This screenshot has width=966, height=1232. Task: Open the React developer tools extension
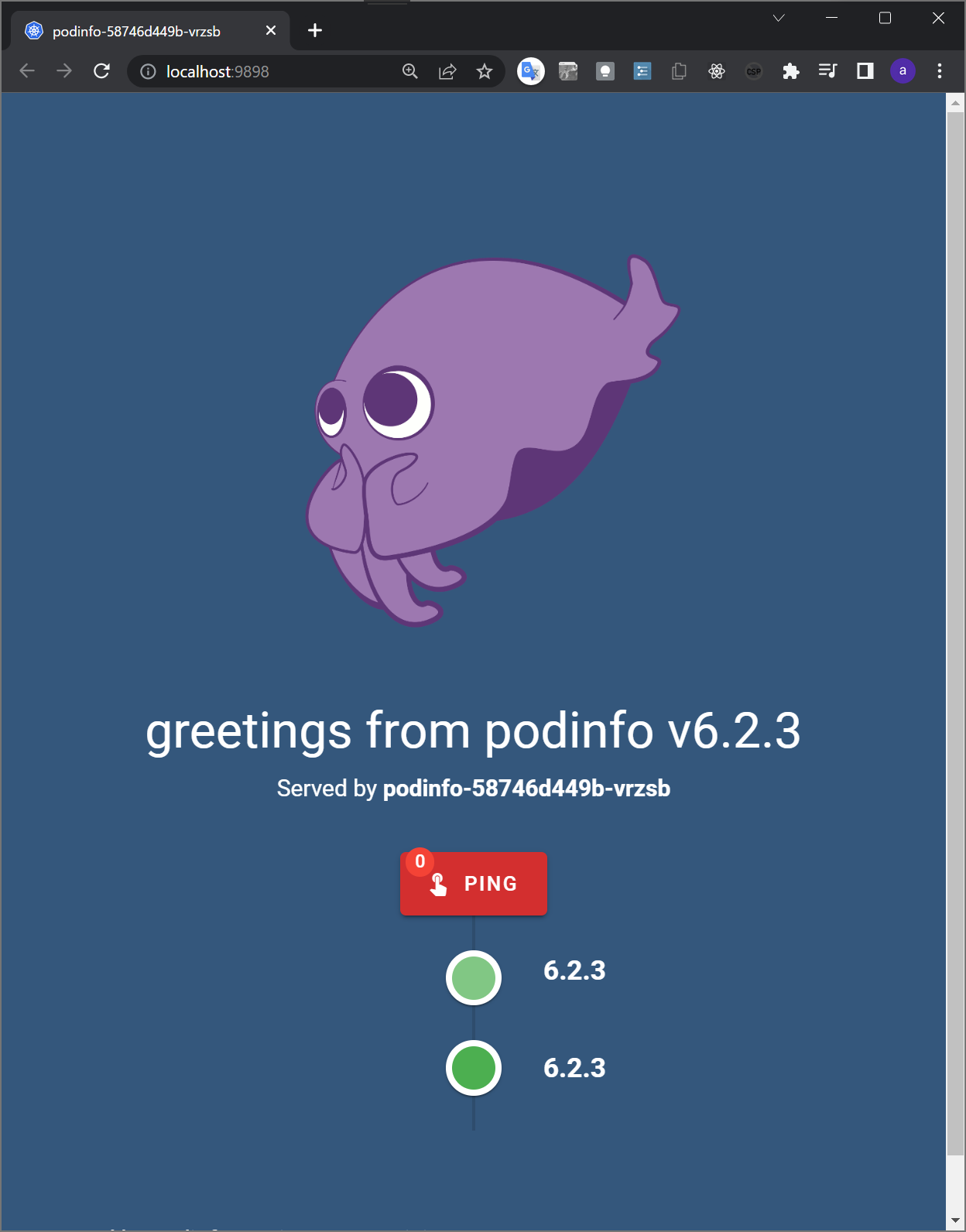[717, 71]
